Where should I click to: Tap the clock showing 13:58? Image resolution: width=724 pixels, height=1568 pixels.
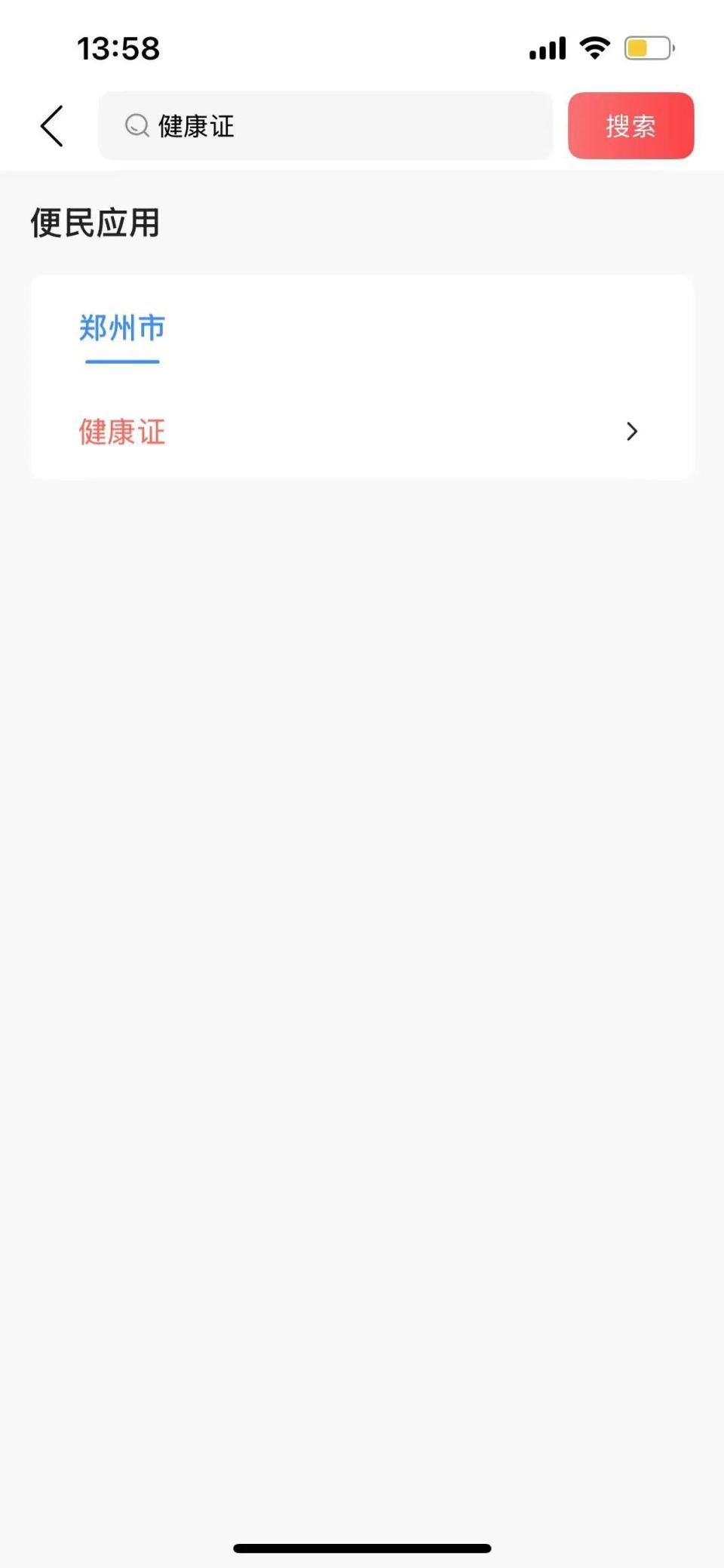[x=118, y=48]
